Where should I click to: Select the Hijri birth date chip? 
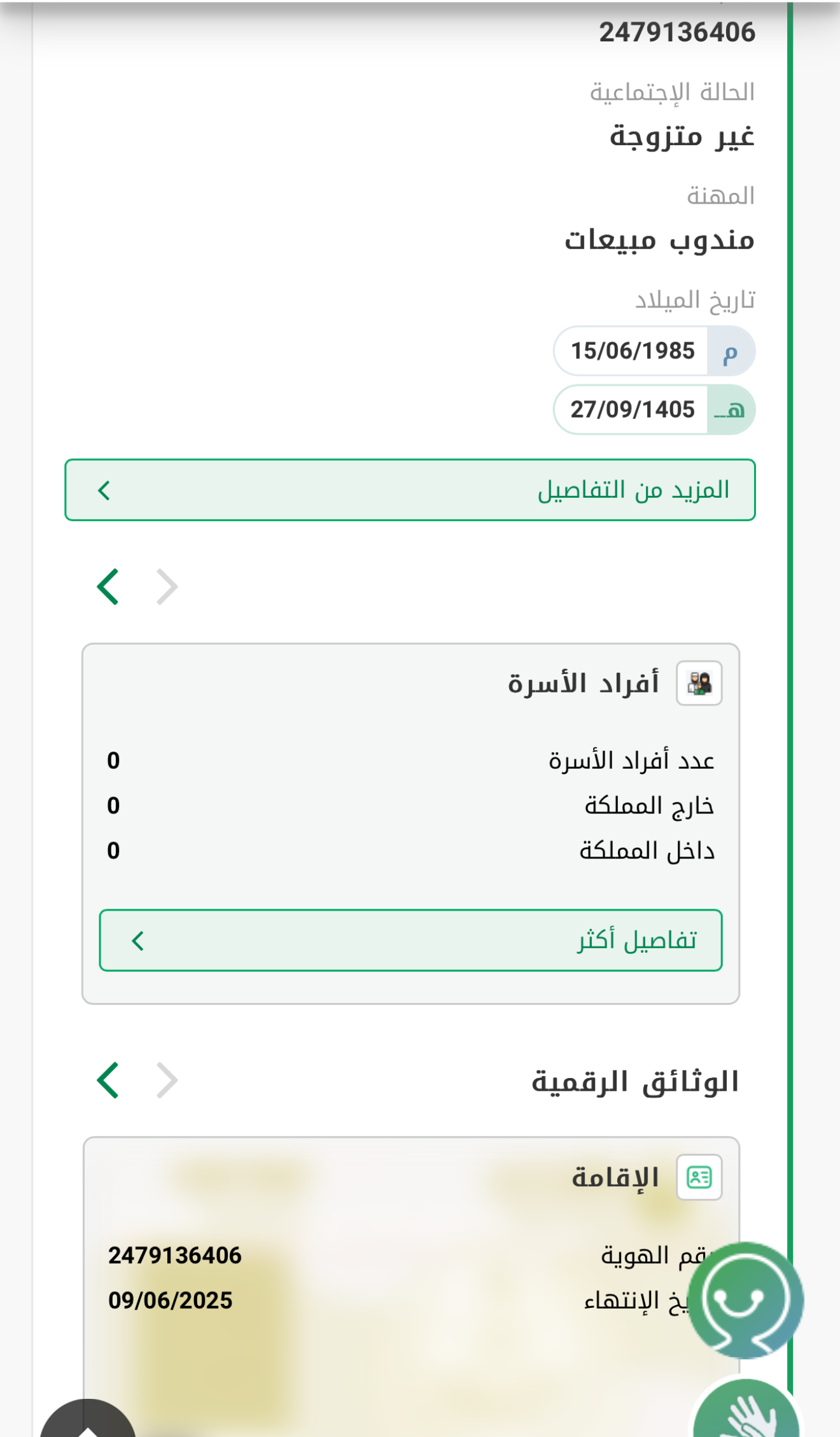(654, 410)
